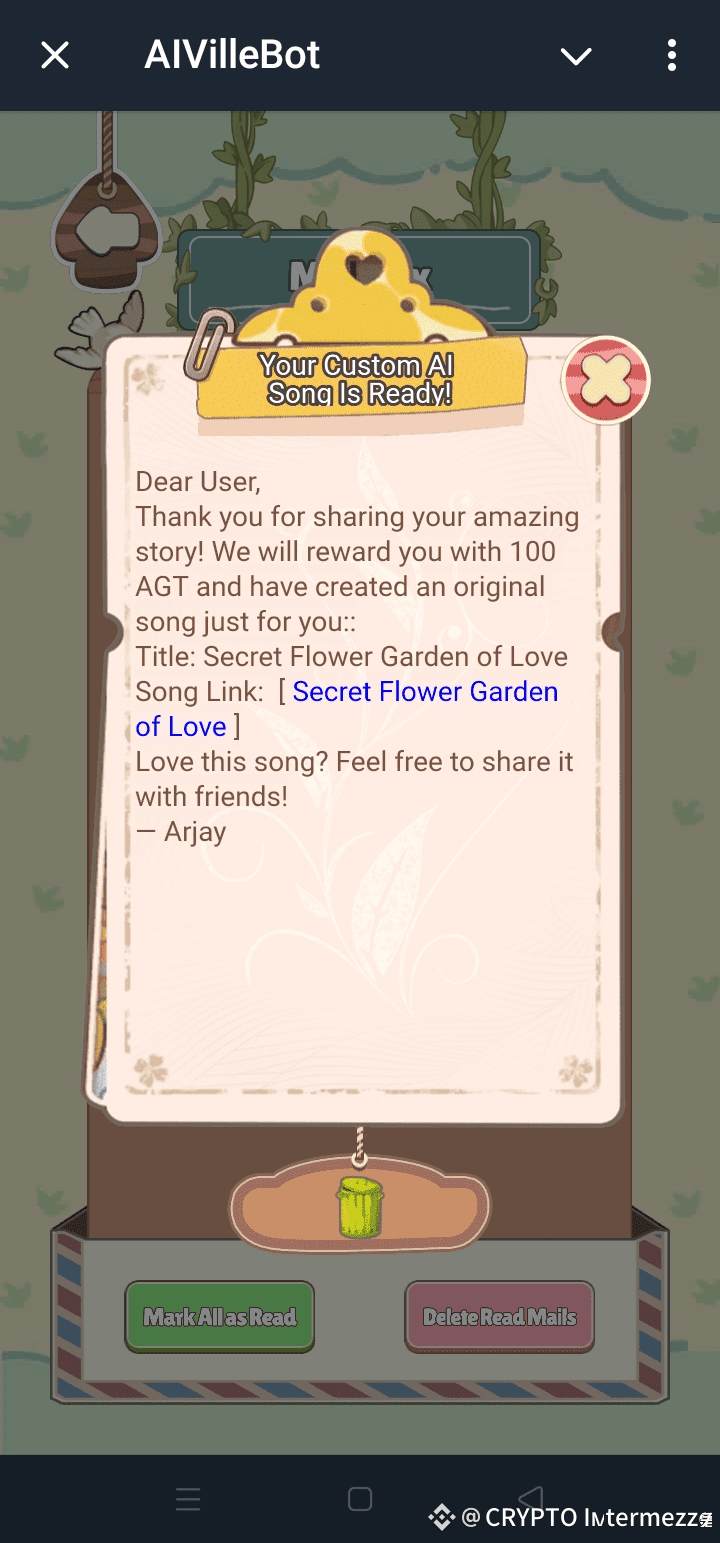Tap the system back button
Image resolution: width=720 pixels, height=1543 pixels.
click(x=531, y=1498)
